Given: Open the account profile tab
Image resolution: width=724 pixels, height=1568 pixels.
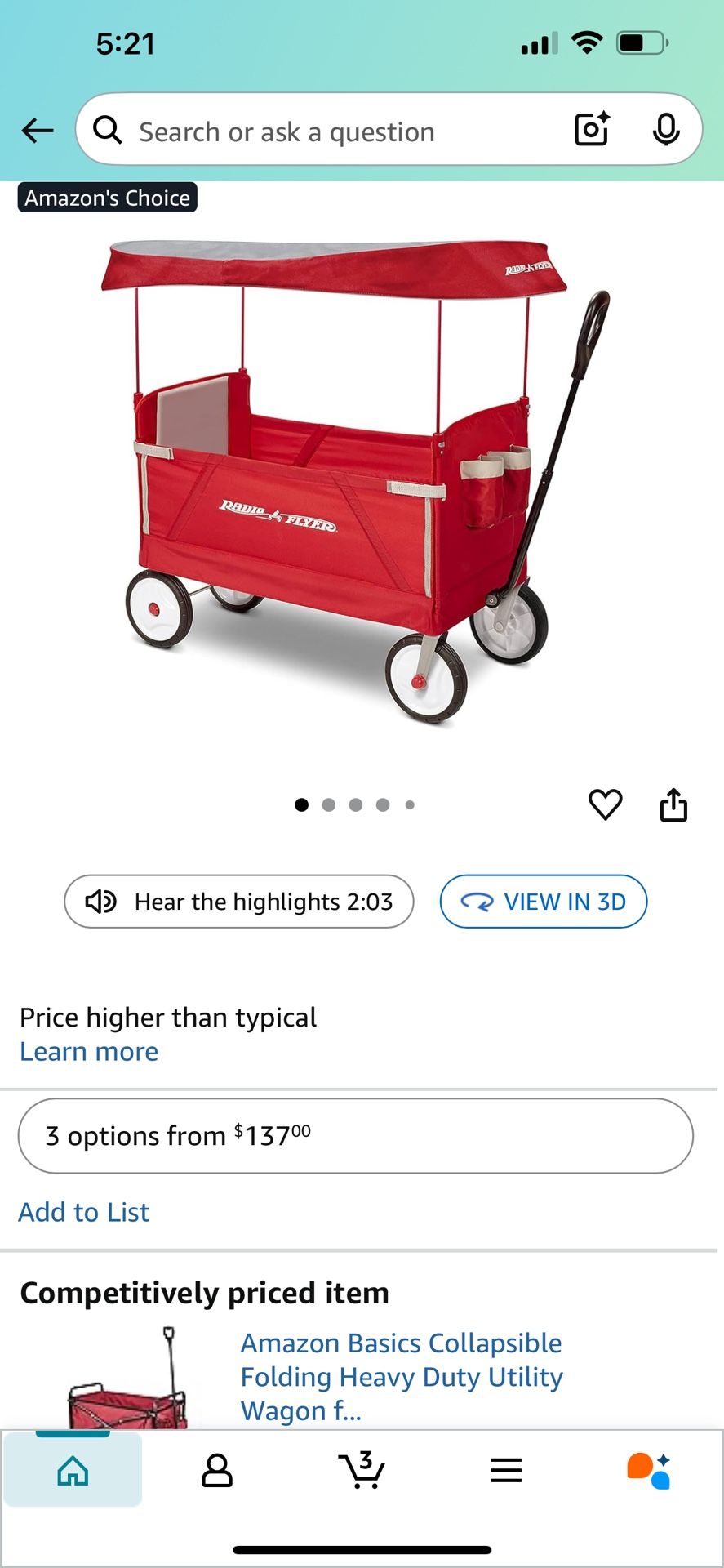Looking at the screenshot, I should [217, 1471].
